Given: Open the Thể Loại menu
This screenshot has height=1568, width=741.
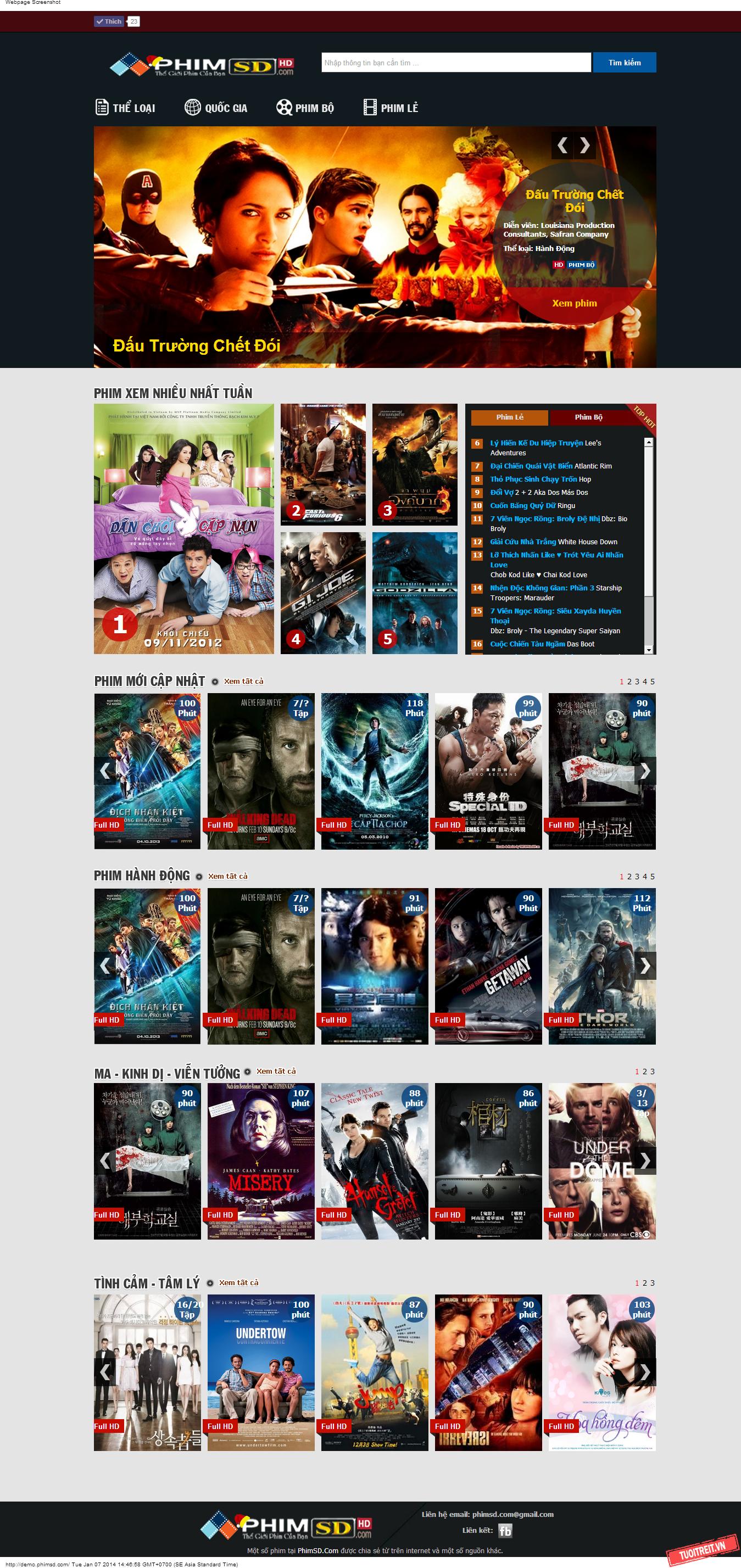Looking at the screenshot, I should tap(125, 108).
